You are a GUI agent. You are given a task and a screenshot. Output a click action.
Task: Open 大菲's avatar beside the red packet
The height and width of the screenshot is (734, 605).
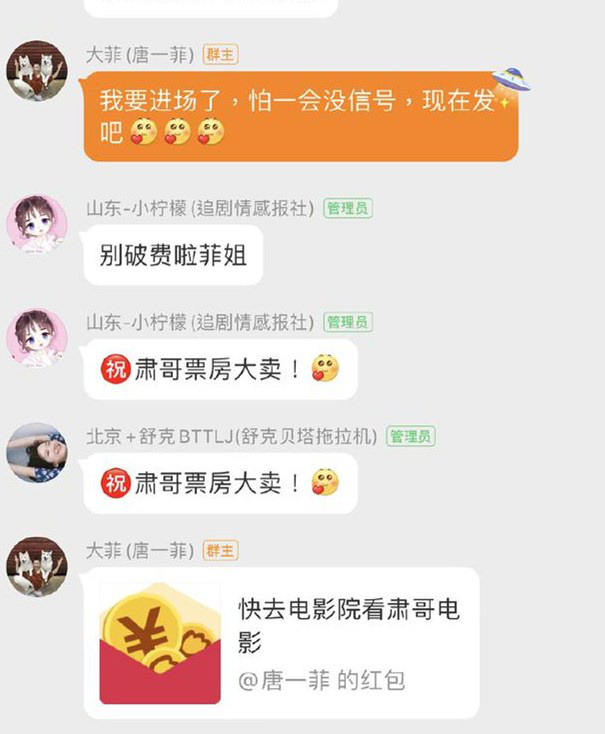37,566
